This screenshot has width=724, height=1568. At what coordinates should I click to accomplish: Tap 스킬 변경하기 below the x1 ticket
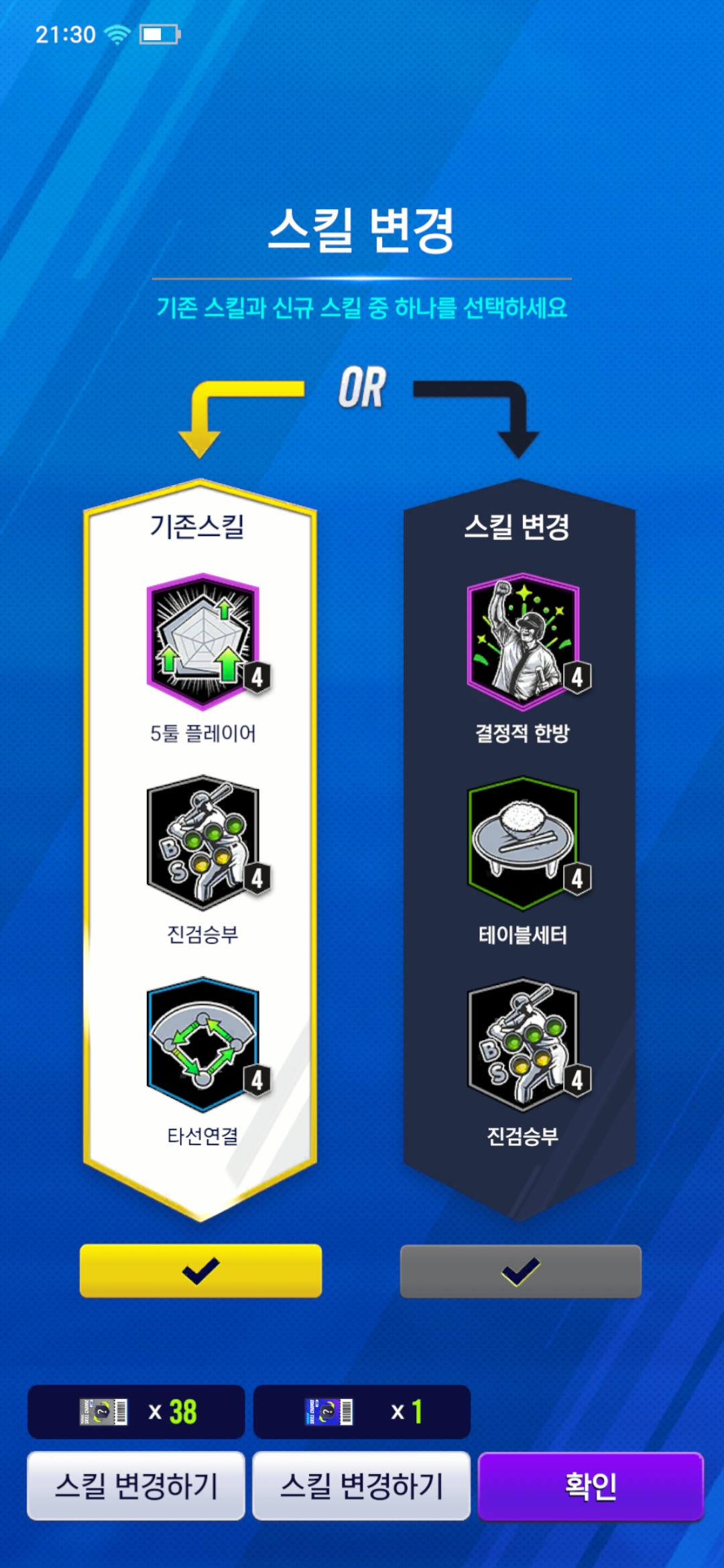[x=361, y=1486]
